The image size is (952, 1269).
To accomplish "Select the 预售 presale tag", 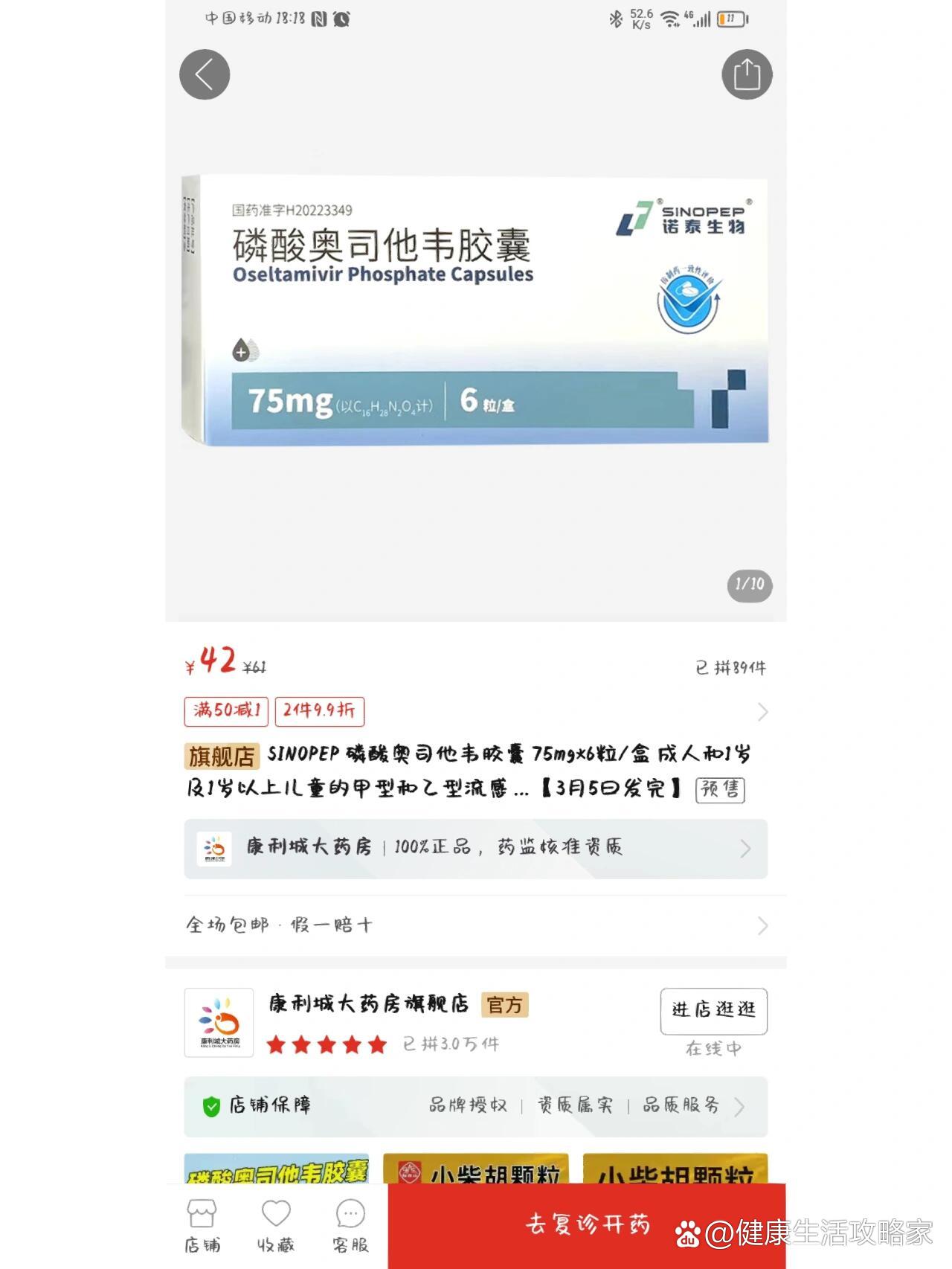I will pos(718,790).
